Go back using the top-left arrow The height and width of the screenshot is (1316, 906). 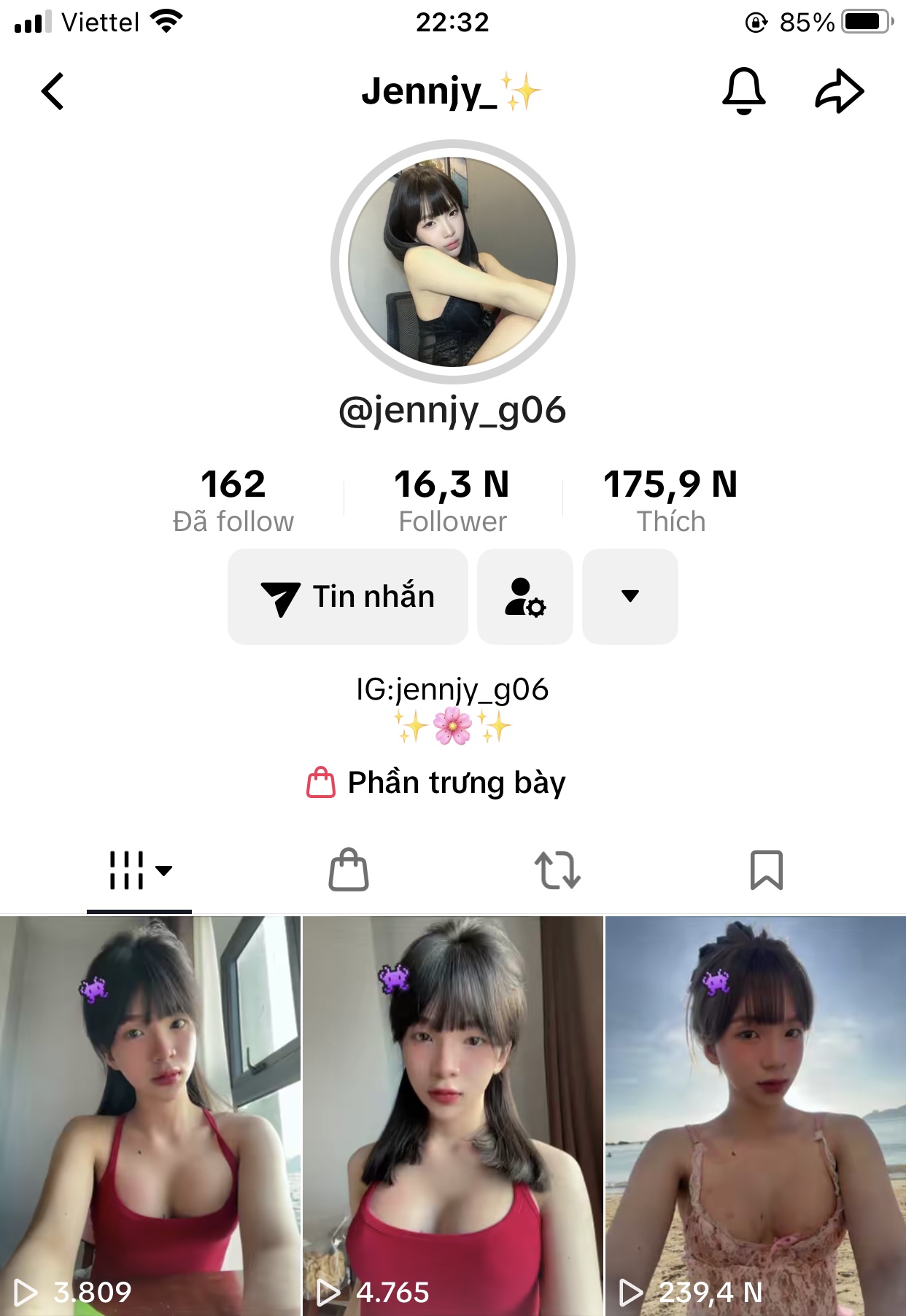tap(53, 92)
